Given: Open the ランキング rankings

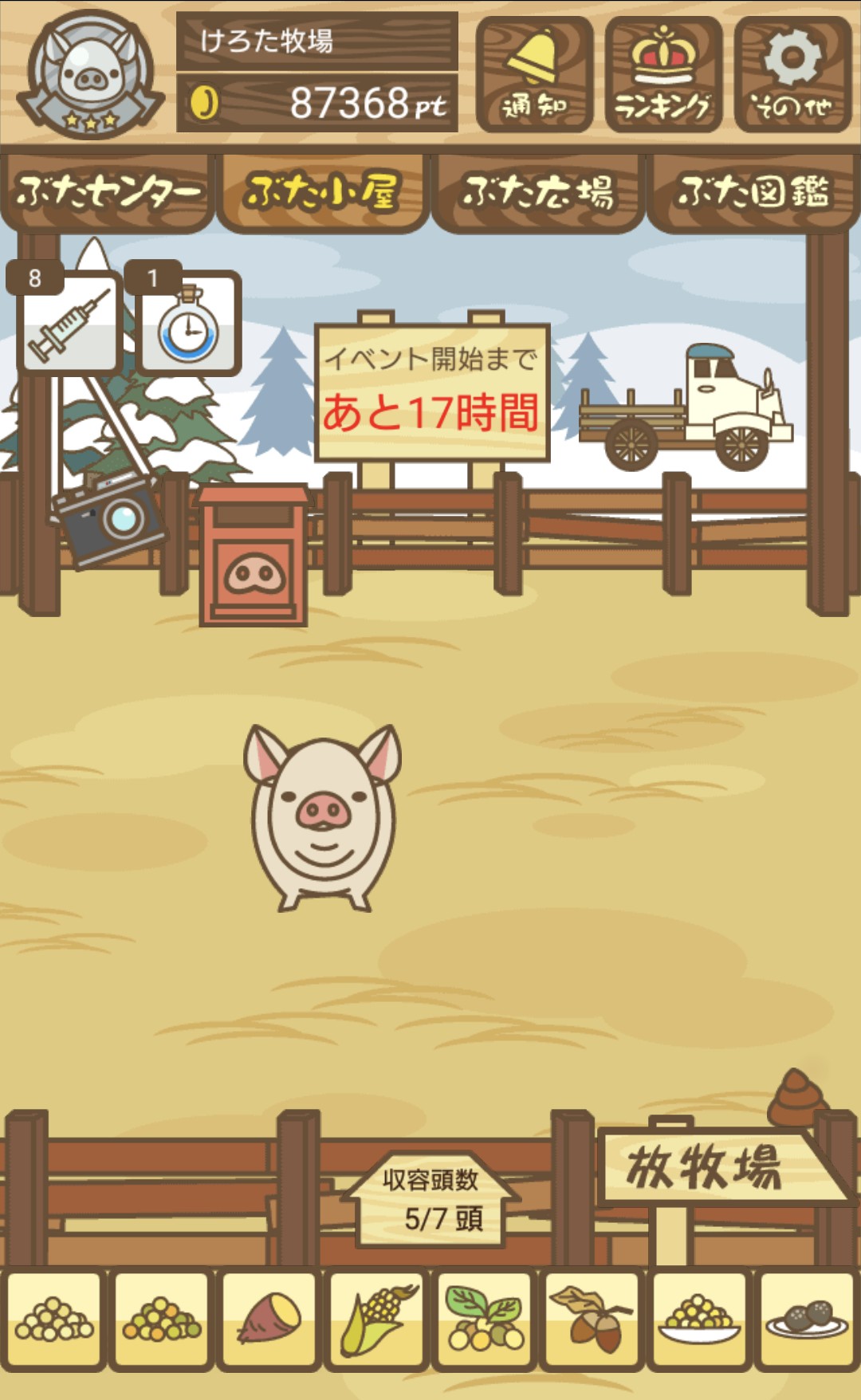Looking at the screenshot, I should (x=662, y=75).
